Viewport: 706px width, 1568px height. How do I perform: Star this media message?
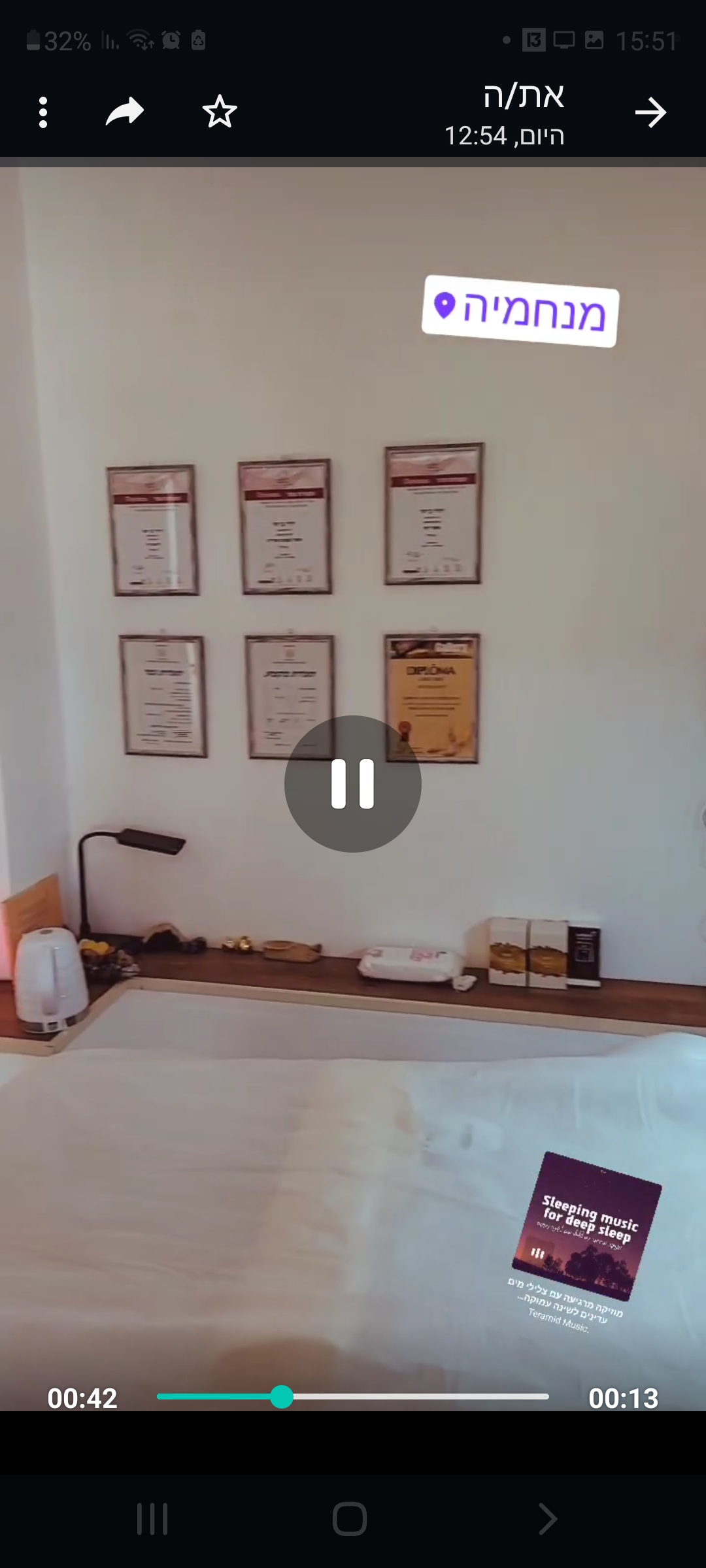(x=220, y=112)
